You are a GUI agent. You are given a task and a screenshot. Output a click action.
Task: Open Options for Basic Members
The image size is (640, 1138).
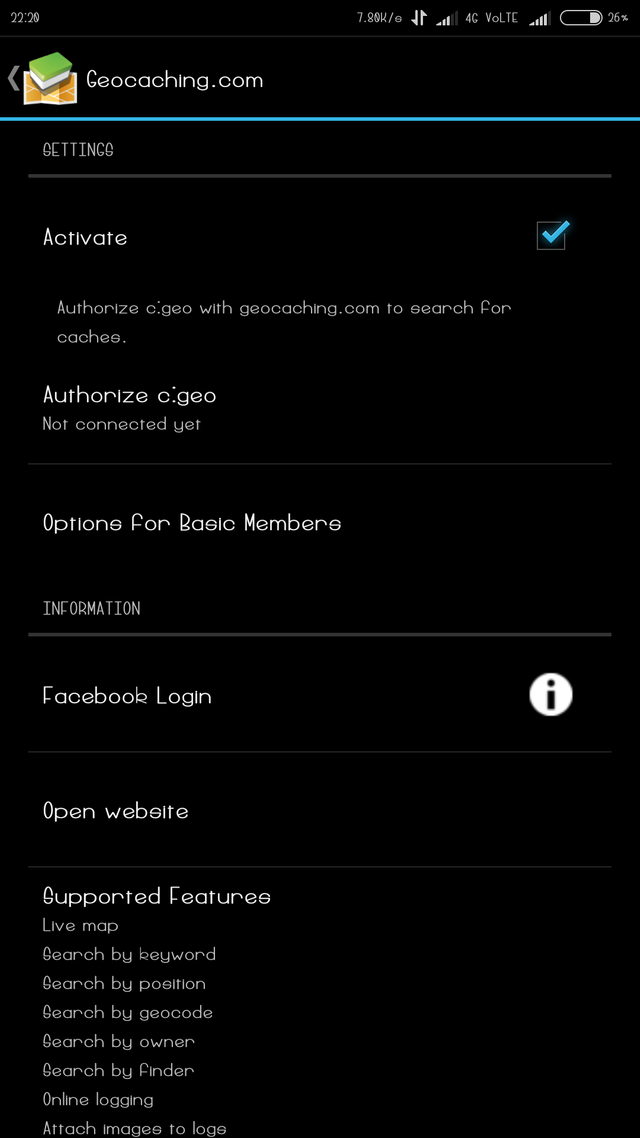point(320,523)
